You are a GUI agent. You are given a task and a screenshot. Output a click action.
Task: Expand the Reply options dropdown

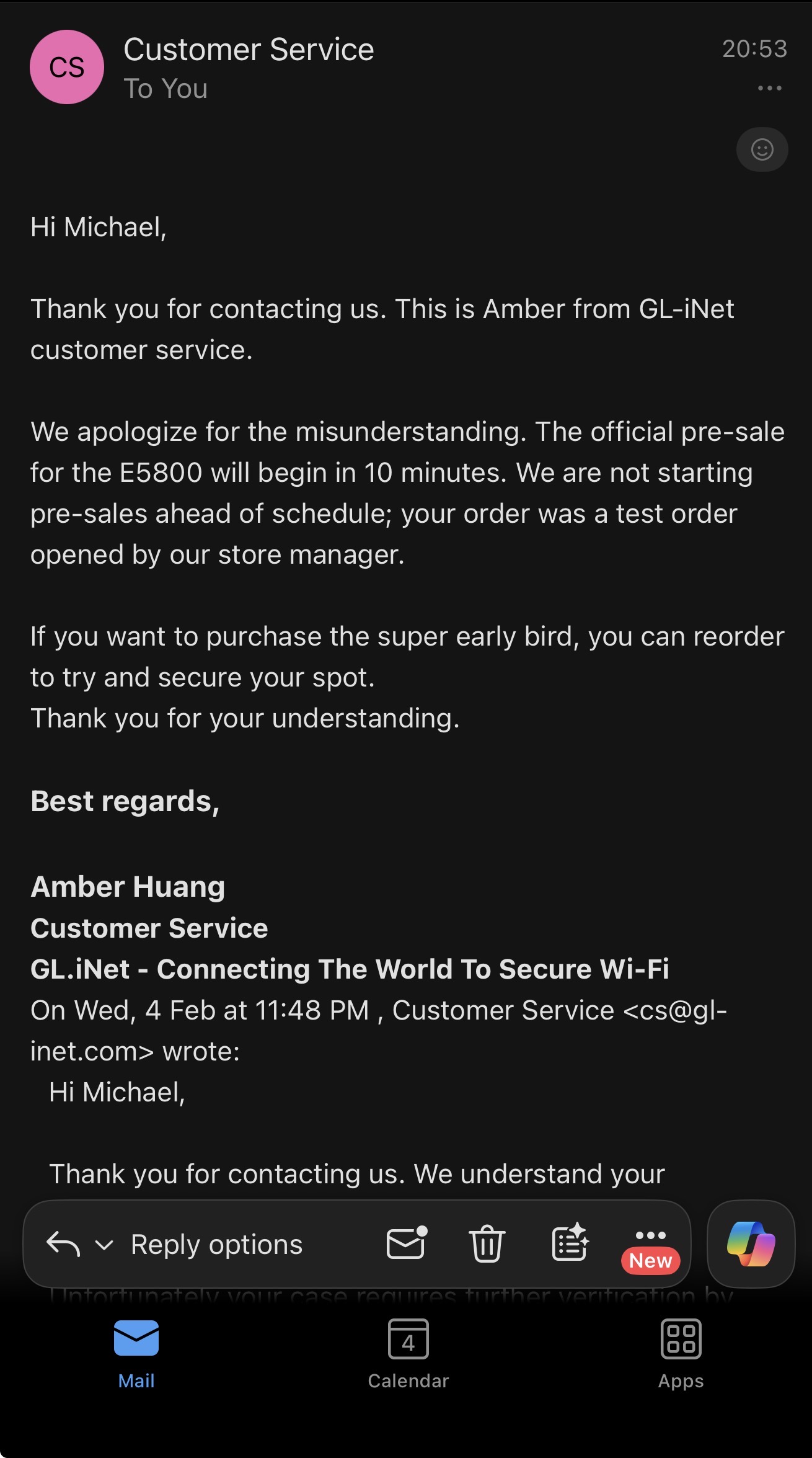coord(104,1245)
